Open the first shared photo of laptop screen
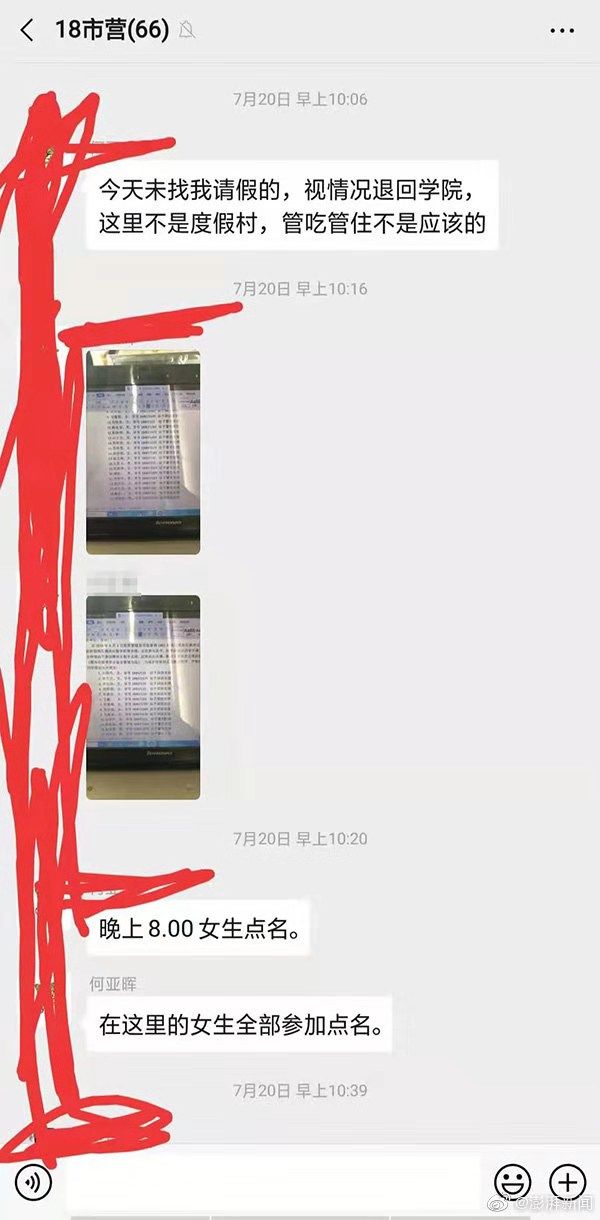This screenshot has width=600, height=1220. click(143, 452)
